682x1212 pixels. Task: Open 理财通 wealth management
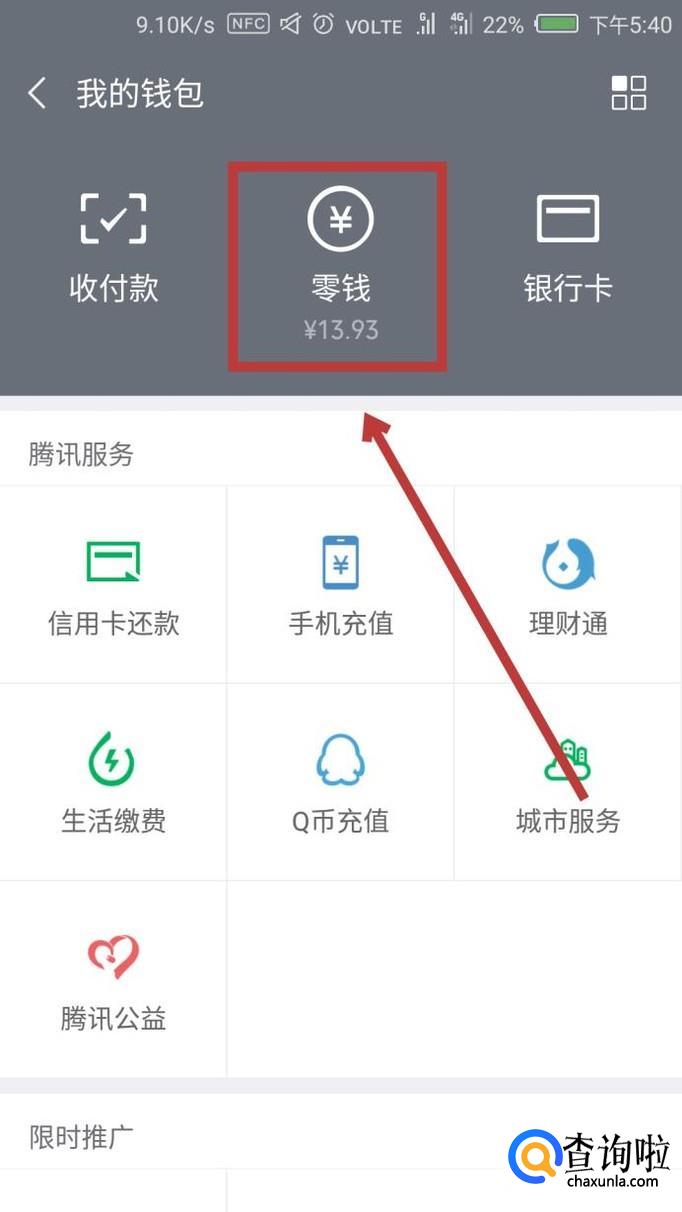point(567,585)
